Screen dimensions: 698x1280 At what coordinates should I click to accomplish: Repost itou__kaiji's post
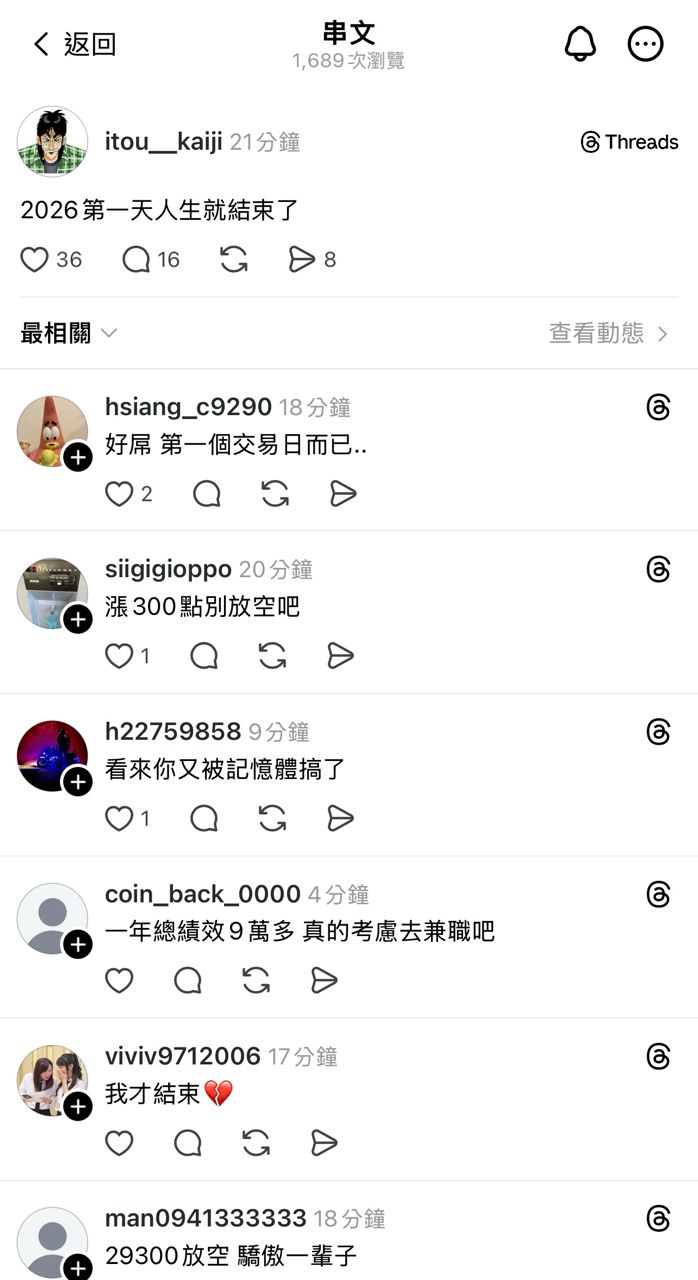[x=234, y=260]
